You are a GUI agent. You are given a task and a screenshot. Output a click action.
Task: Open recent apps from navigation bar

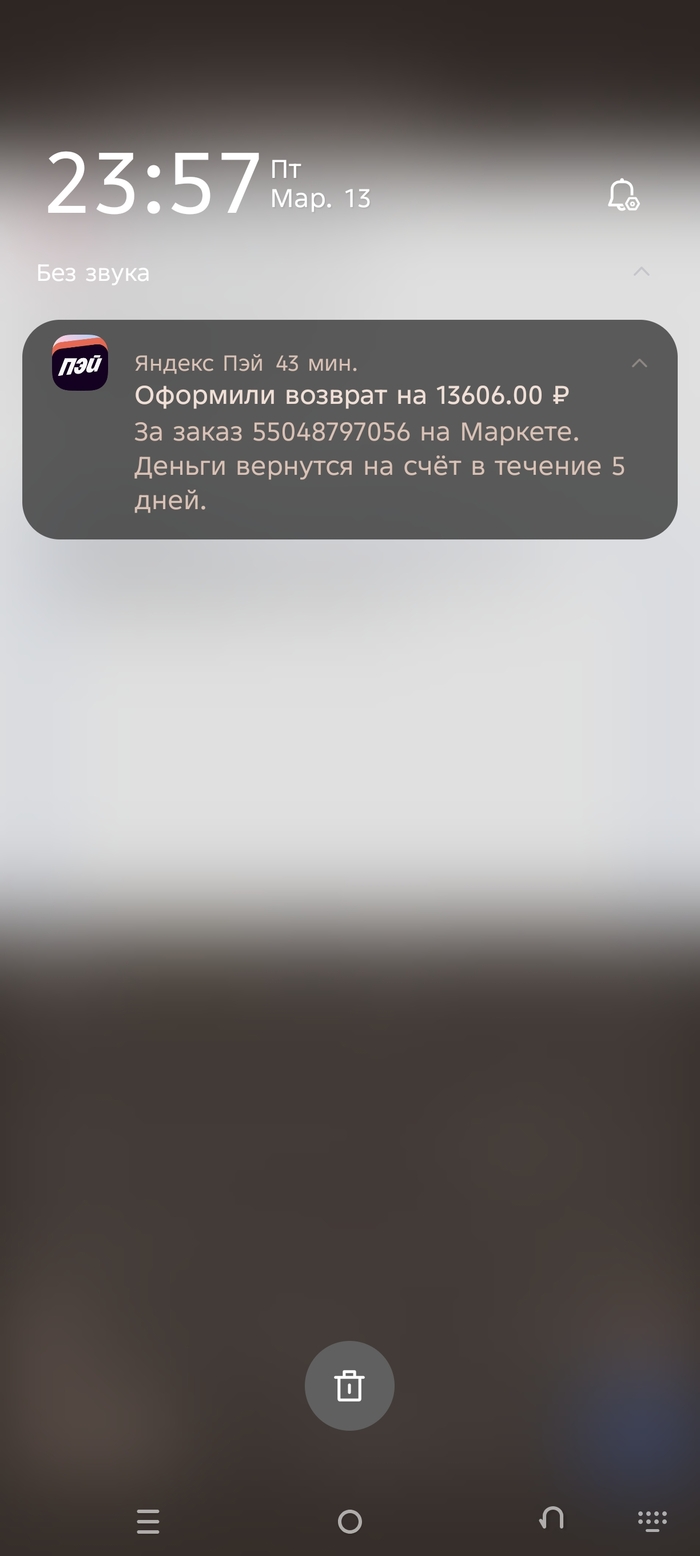click(x=148, y=1521)
